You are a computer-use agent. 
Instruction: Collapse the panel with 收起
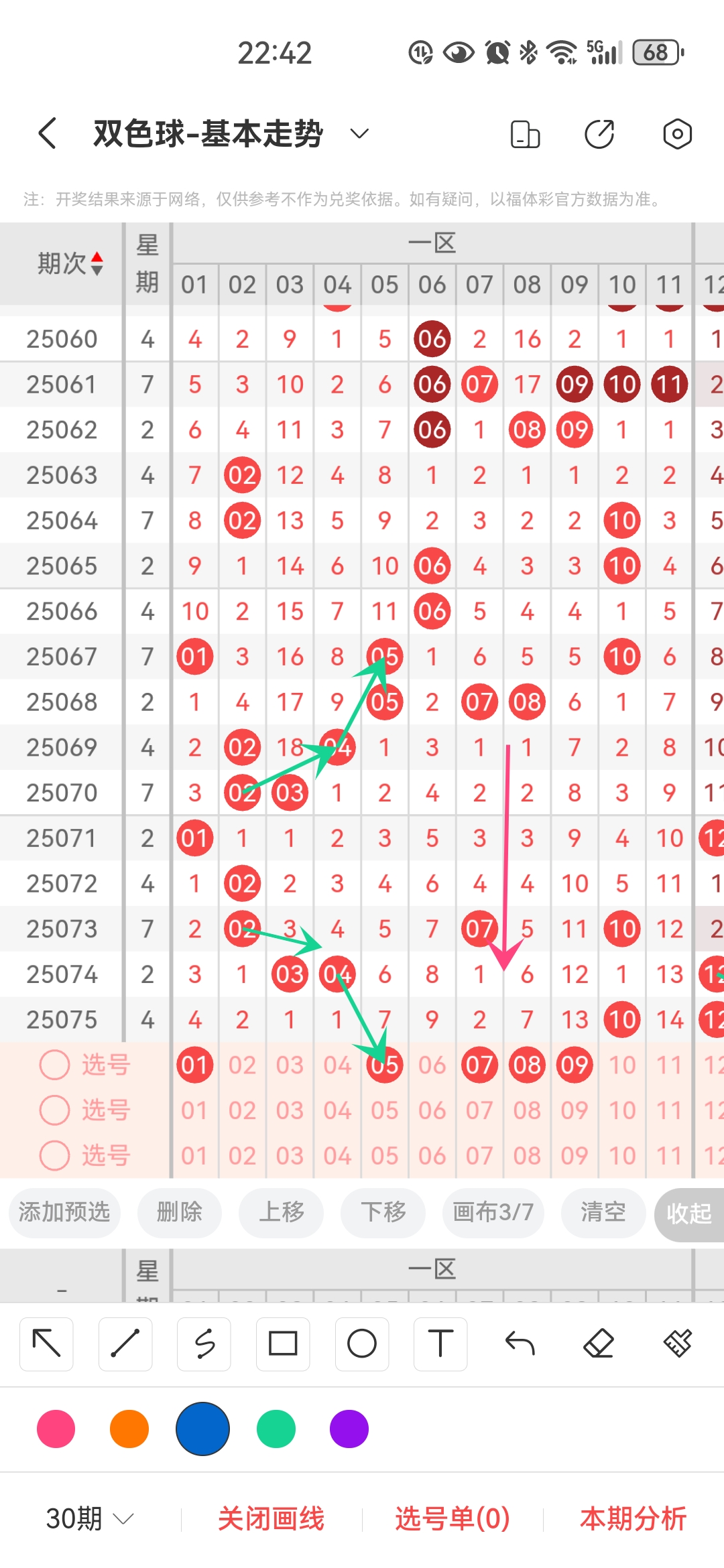click(688, 1214)
